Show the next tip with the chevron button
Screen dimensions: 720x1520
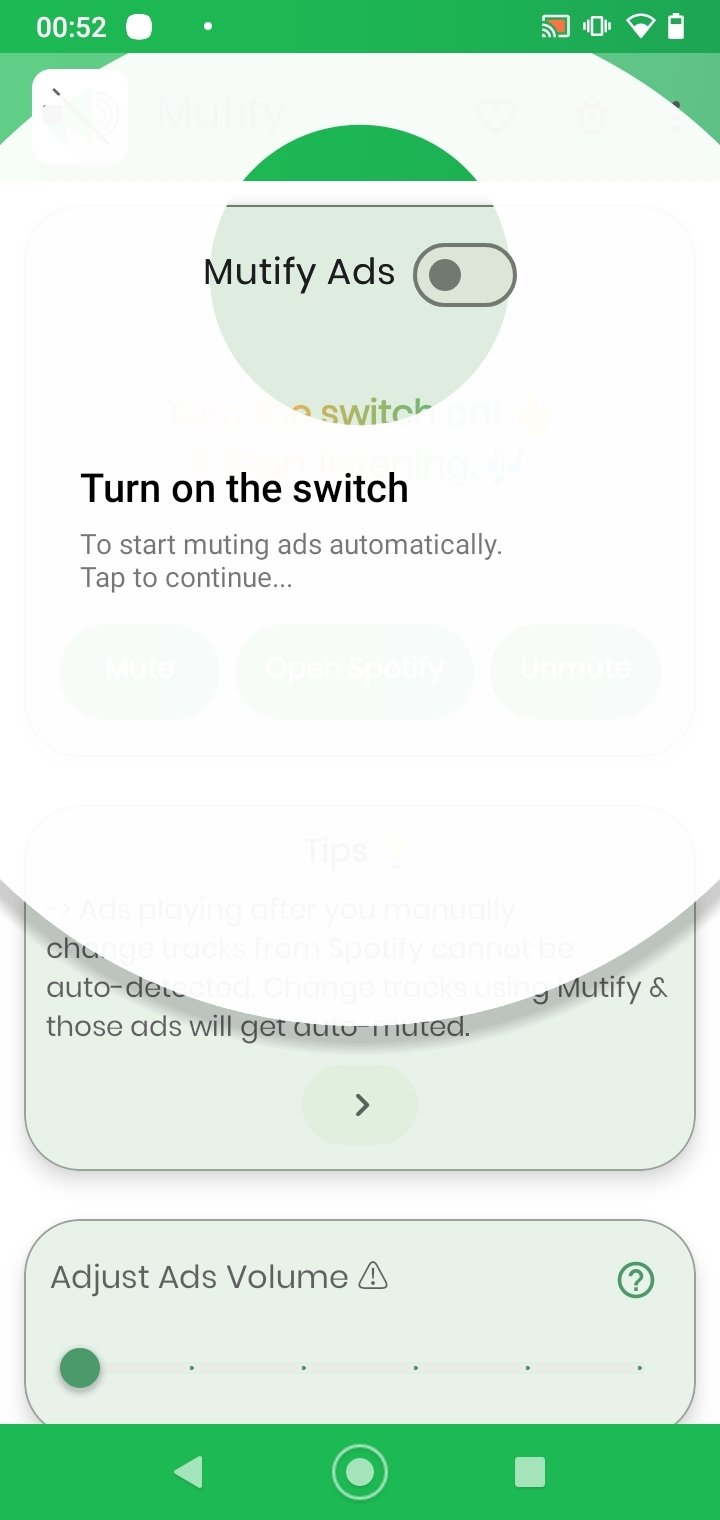(x=360, y=1104)
